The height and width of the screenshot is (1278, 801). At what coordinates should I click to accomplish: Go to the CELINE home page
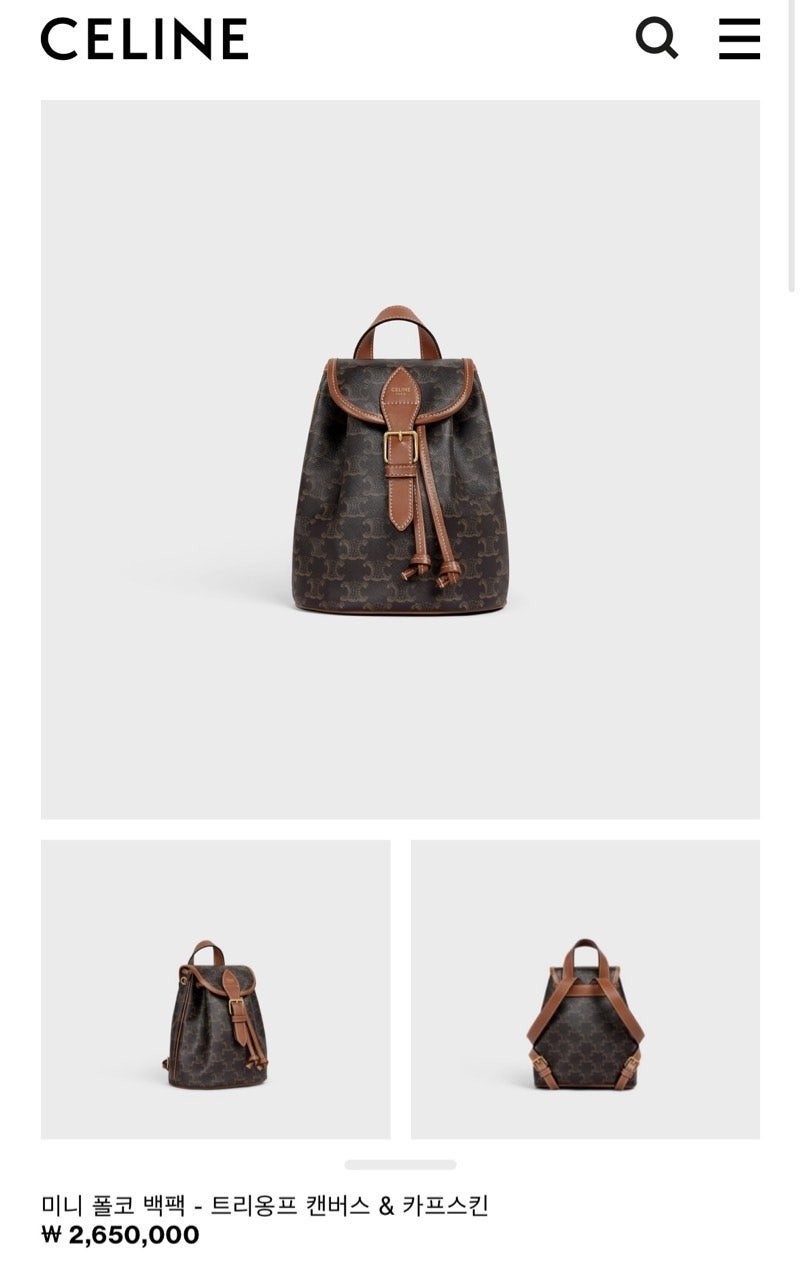coord(144,40)
